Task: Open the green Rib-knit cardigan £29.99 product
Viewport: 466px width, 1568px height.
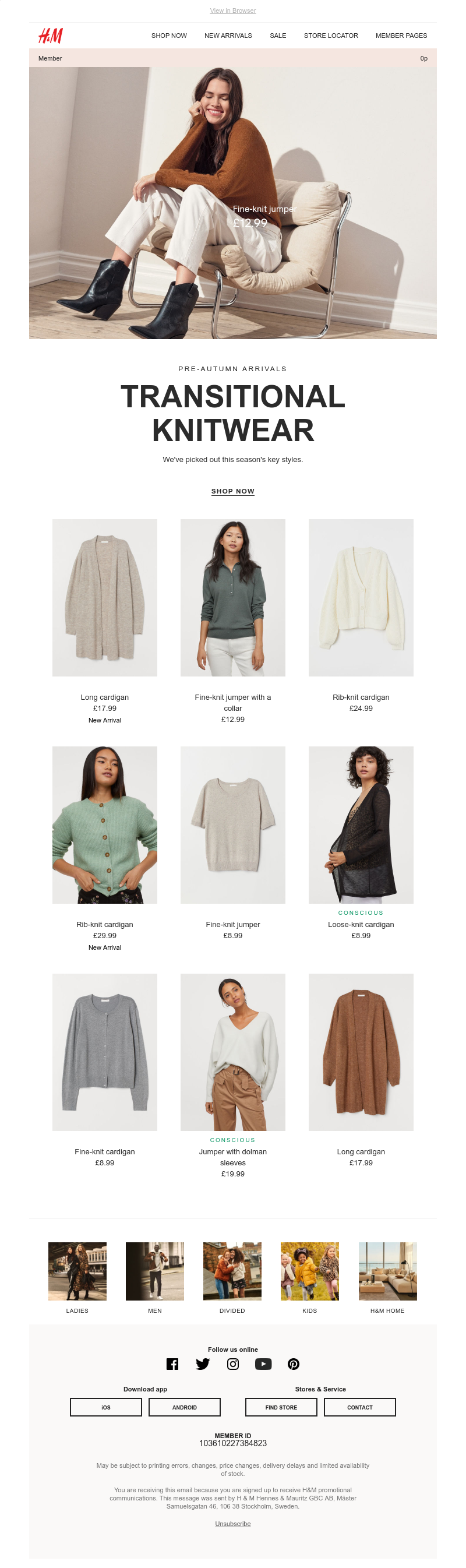Action: pyautogui.click(x=105, y=824)
